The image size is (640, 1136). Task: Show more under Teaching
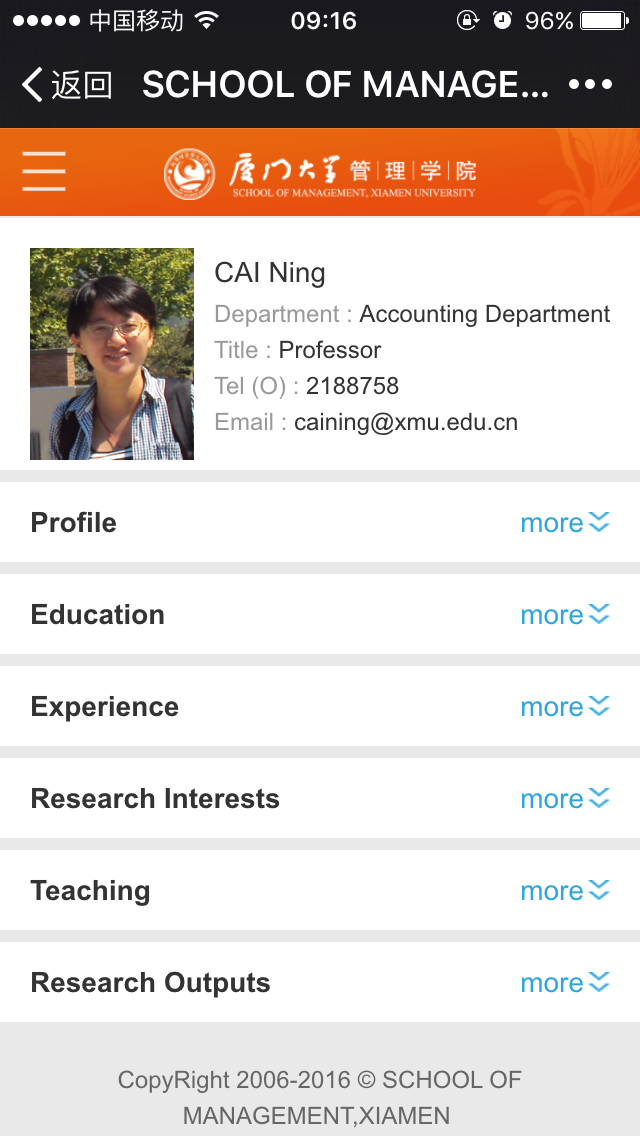click(x=564, y=891)
